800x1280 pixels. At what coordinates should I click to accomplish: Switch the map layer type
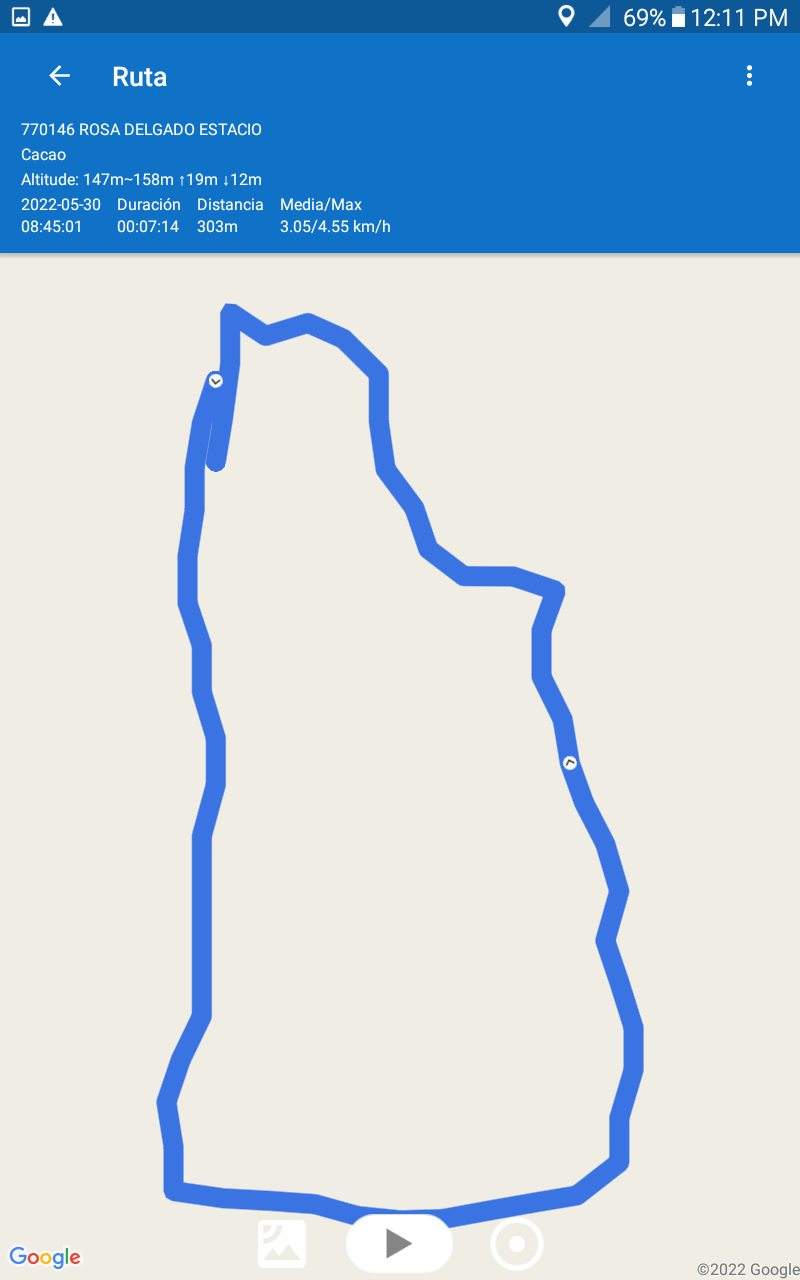282,1244
